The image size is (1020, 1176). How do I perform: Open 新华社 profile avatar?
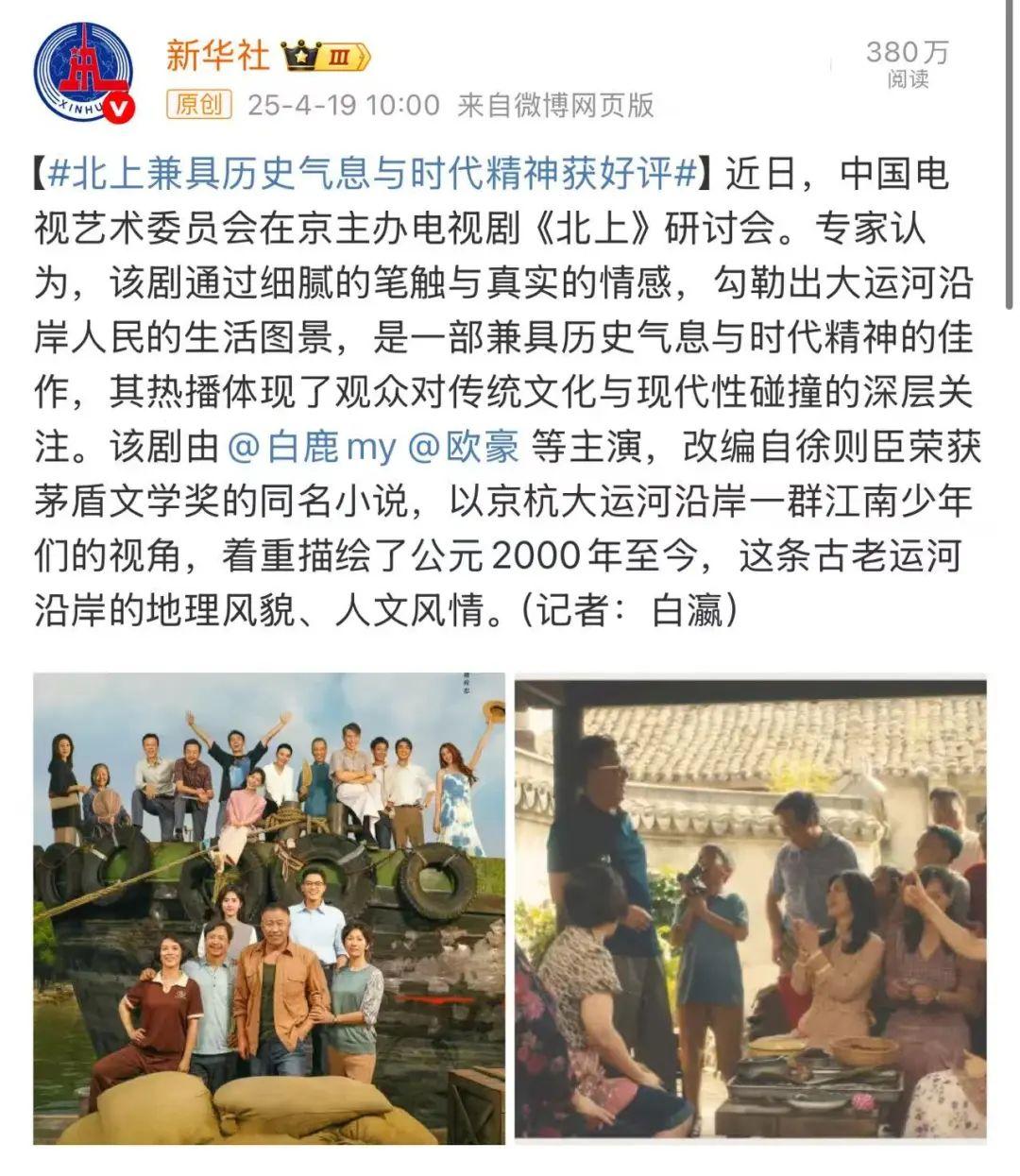pos(82,74)
